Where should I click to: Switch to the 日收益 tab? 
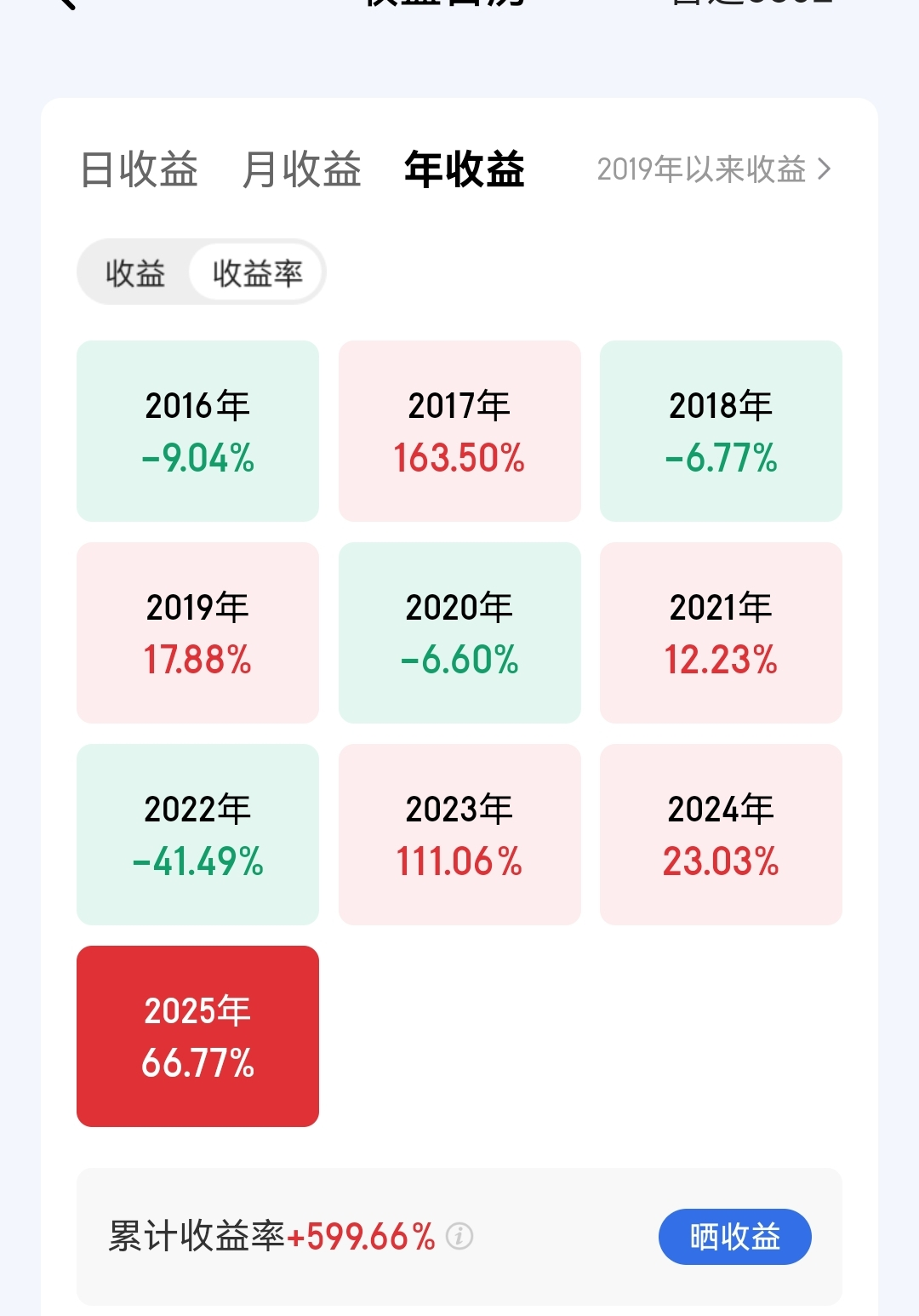(x=139, y=169)
